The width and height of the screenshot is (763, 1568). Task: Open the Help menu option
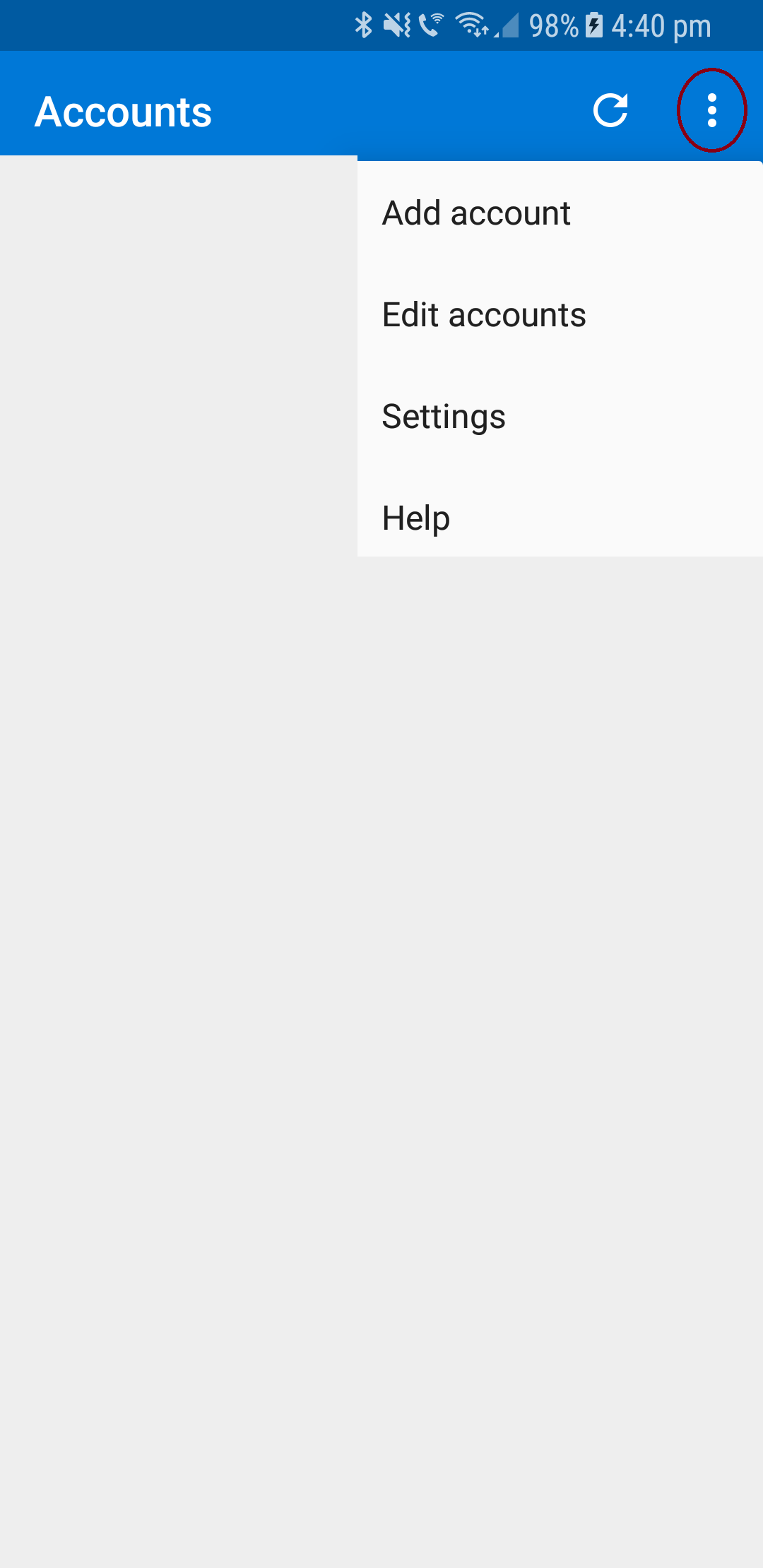pos(416,518)
